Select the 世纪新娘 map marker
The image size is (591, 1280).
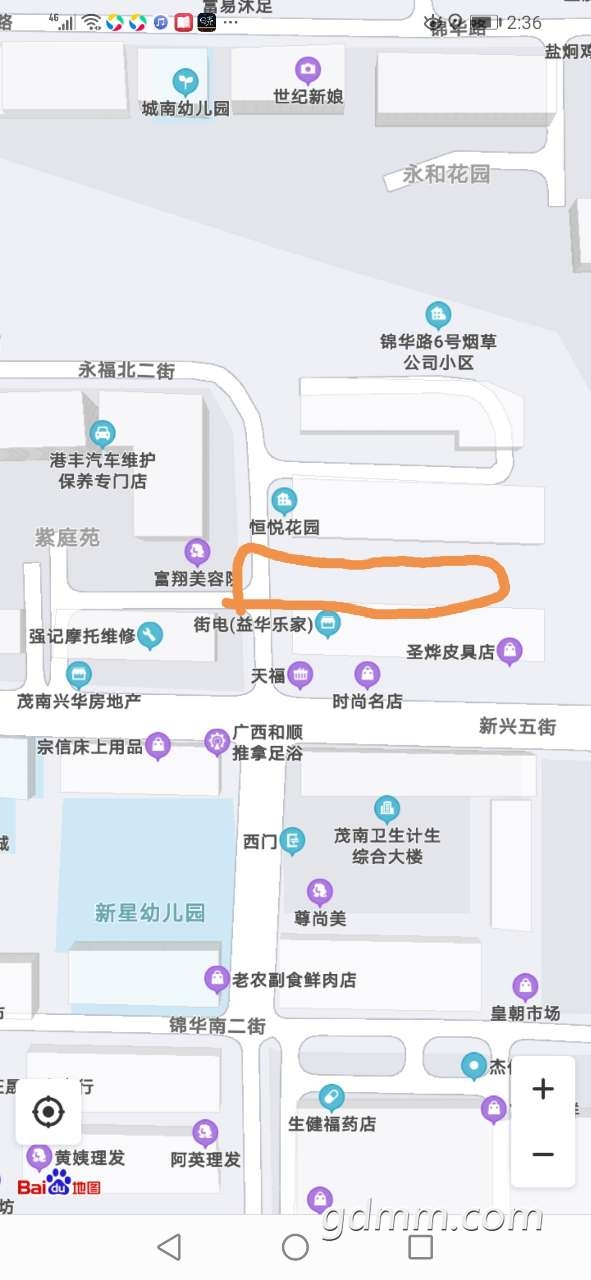click(x=308, y=70)
